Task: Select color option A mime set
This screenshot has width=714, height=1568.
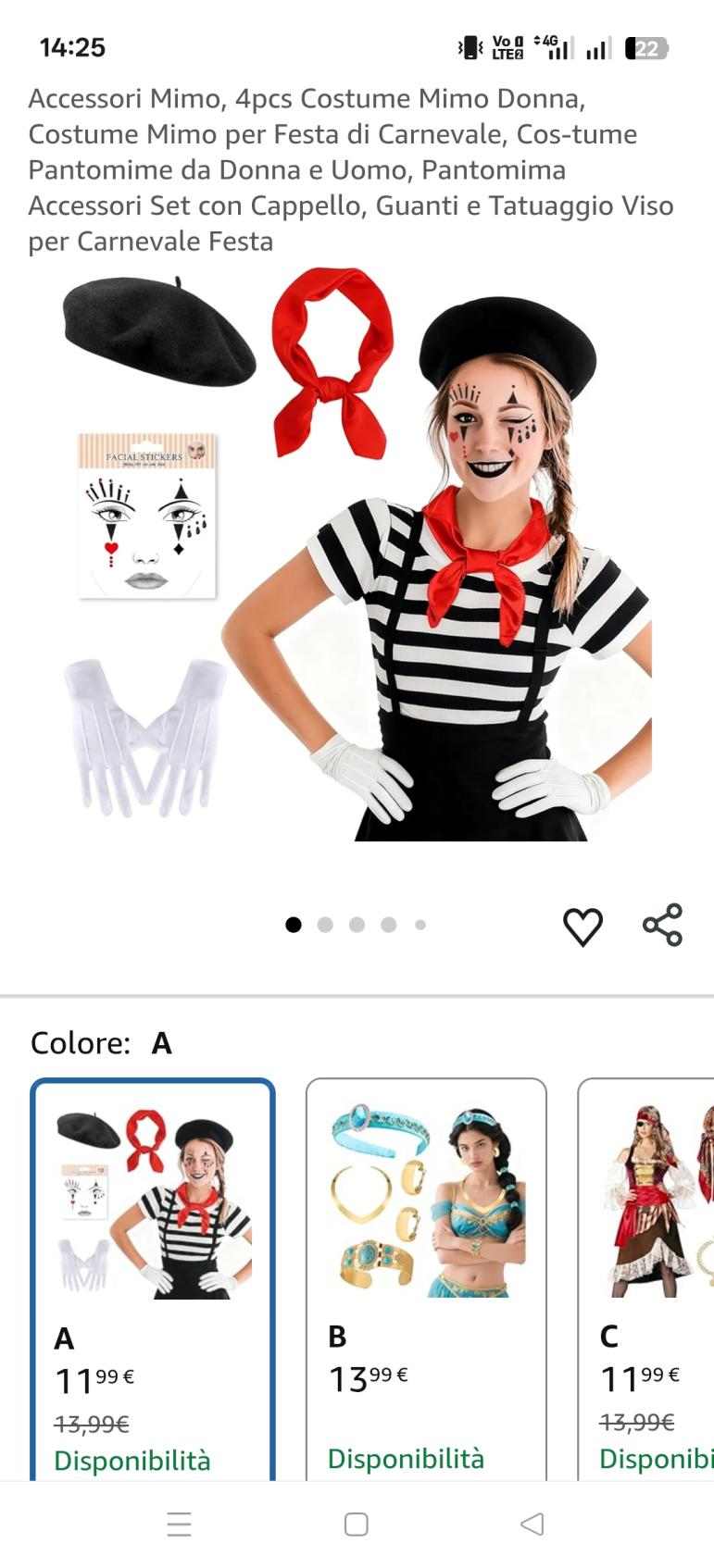Action: (153, 1277)
